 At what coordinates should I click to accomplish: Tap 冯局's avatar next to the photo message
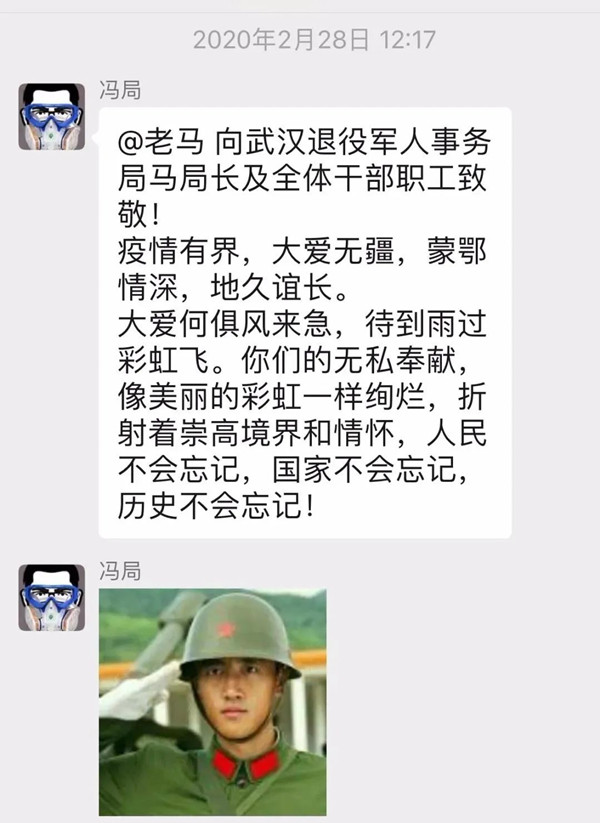click(51, 597)
